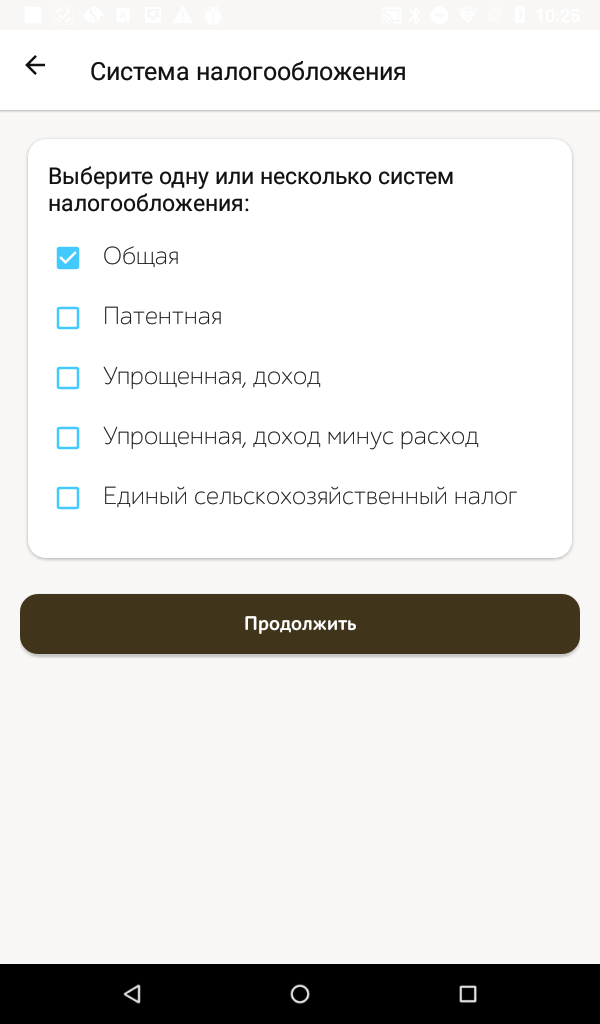600x1024 pixels.
Task: Go to the home screen via the navigation bar
Action: 300,993
